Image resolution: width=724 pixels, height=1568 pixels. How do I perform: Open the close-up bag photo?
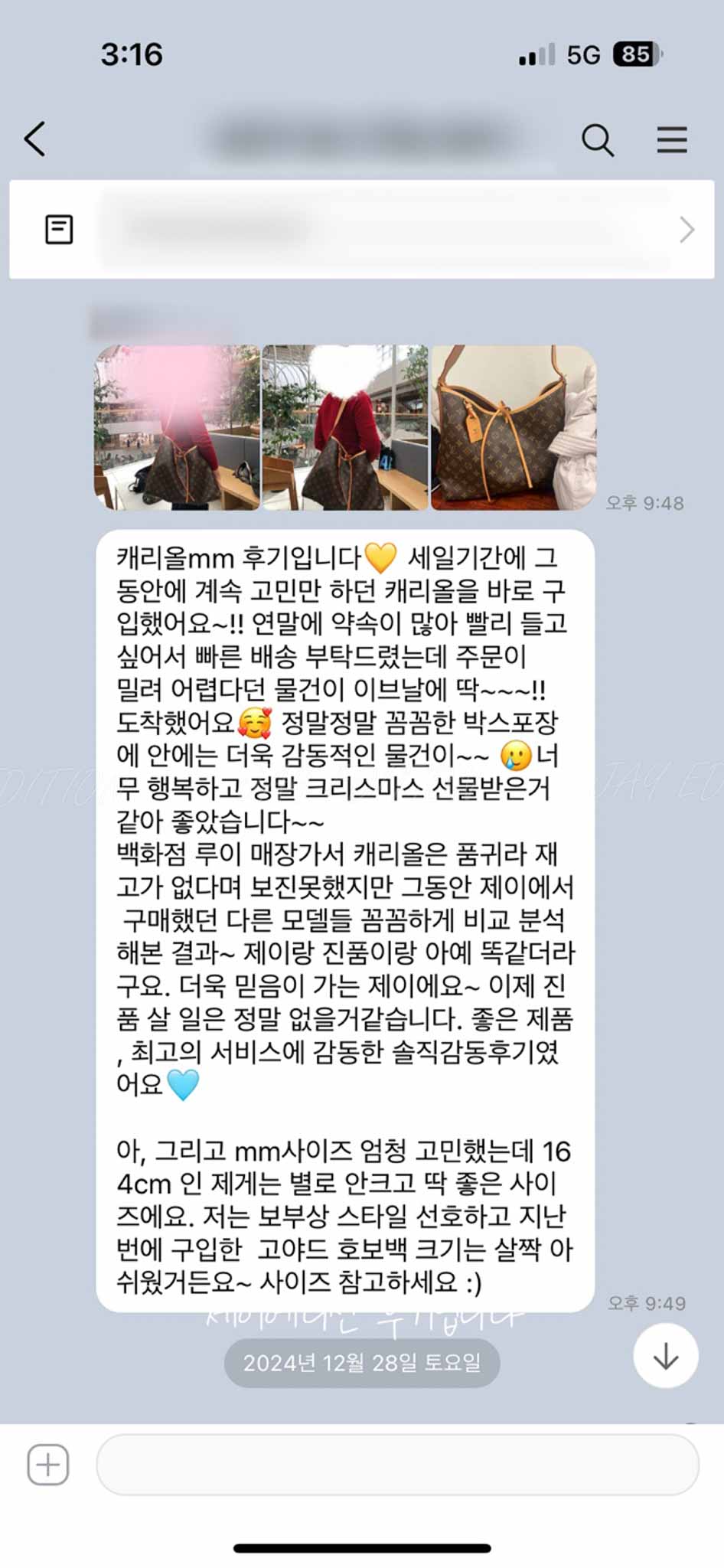point(514,427)
